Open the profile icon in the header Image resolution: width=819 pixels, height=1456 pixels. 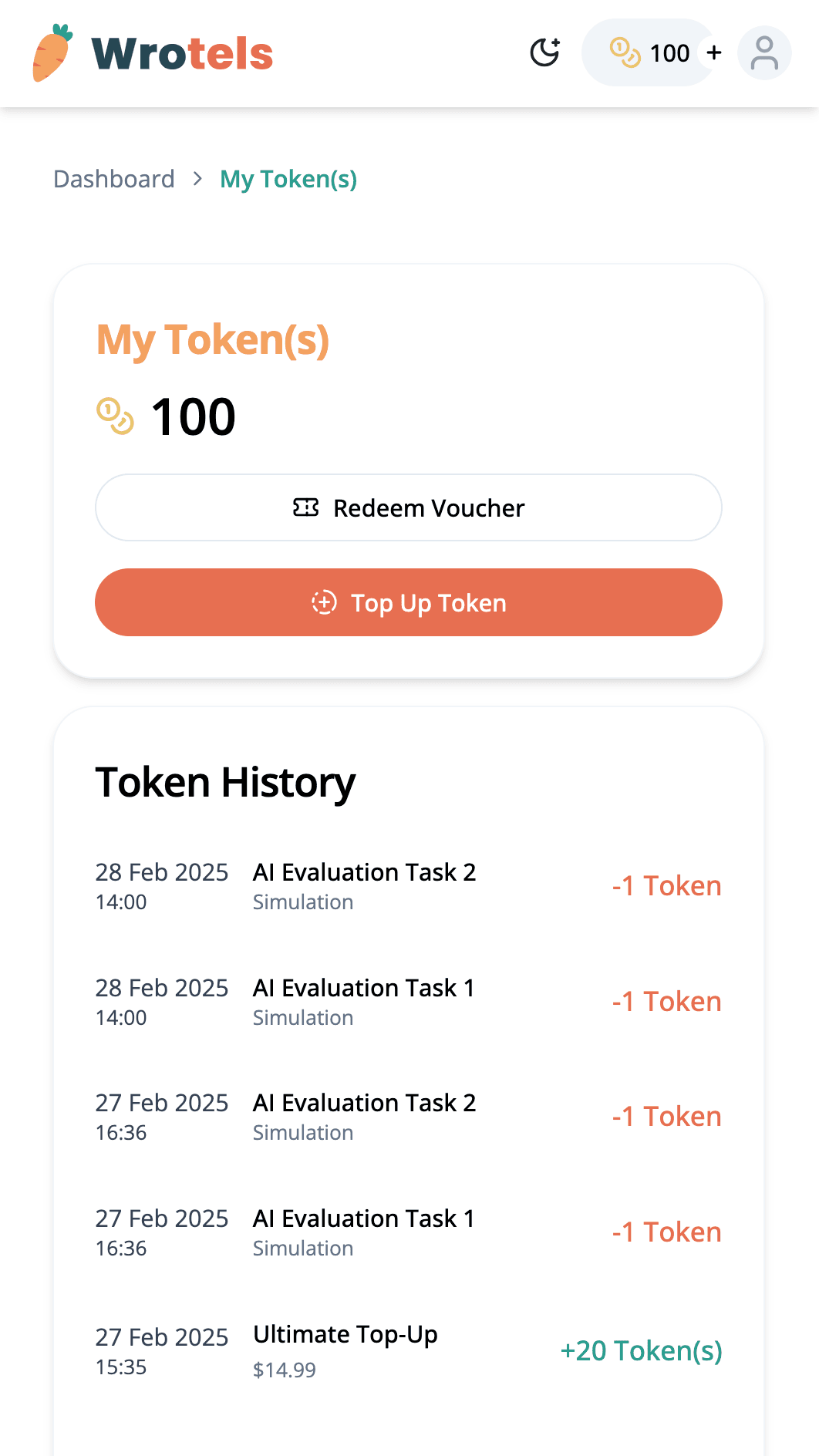click(x=763, y=52)
